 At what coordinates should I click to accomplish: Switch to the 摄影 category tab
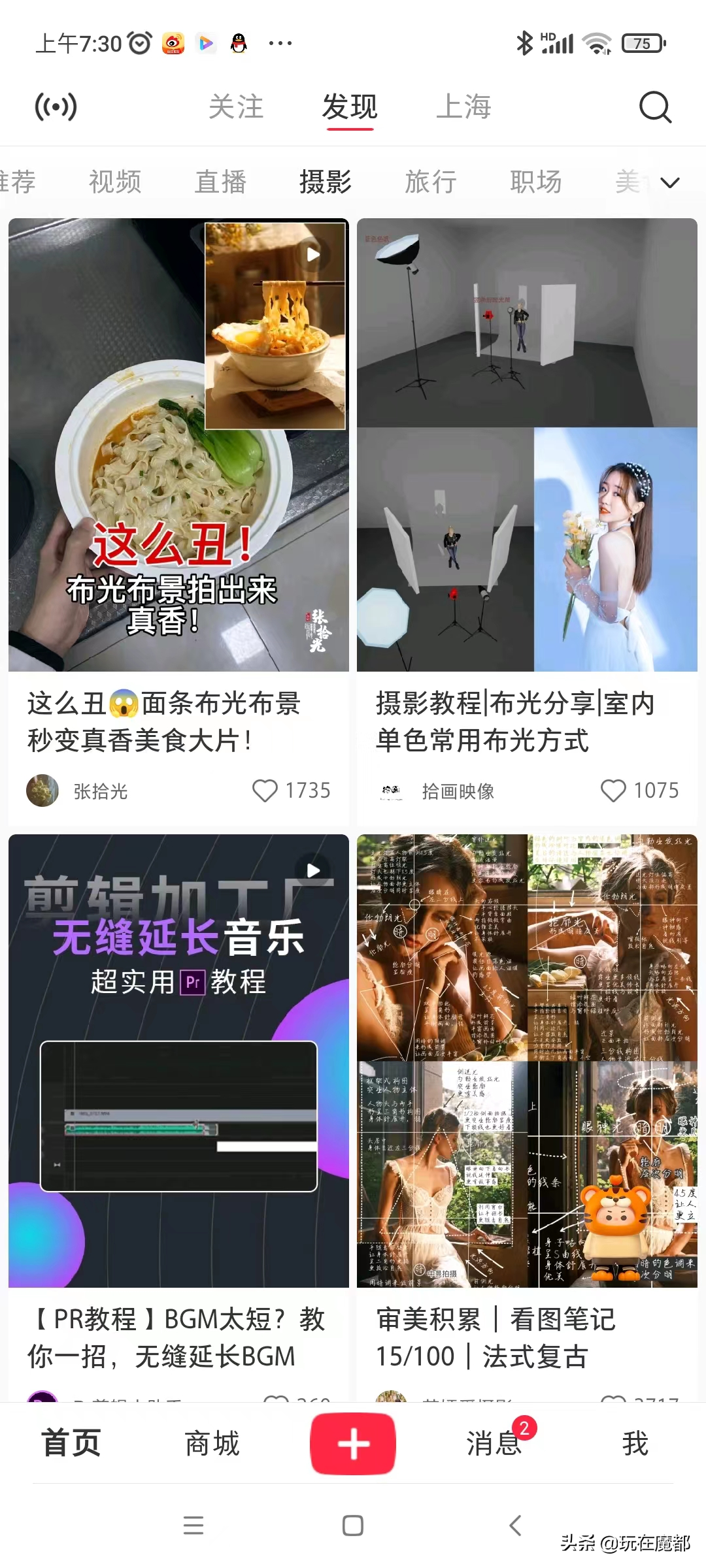[x=326, y=182]
